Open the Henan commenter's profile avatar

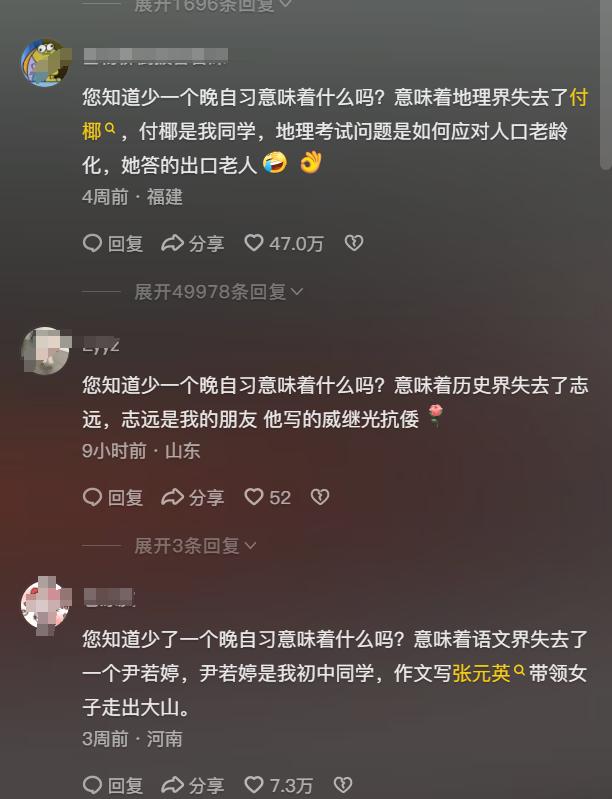click(x=44, y=603)
